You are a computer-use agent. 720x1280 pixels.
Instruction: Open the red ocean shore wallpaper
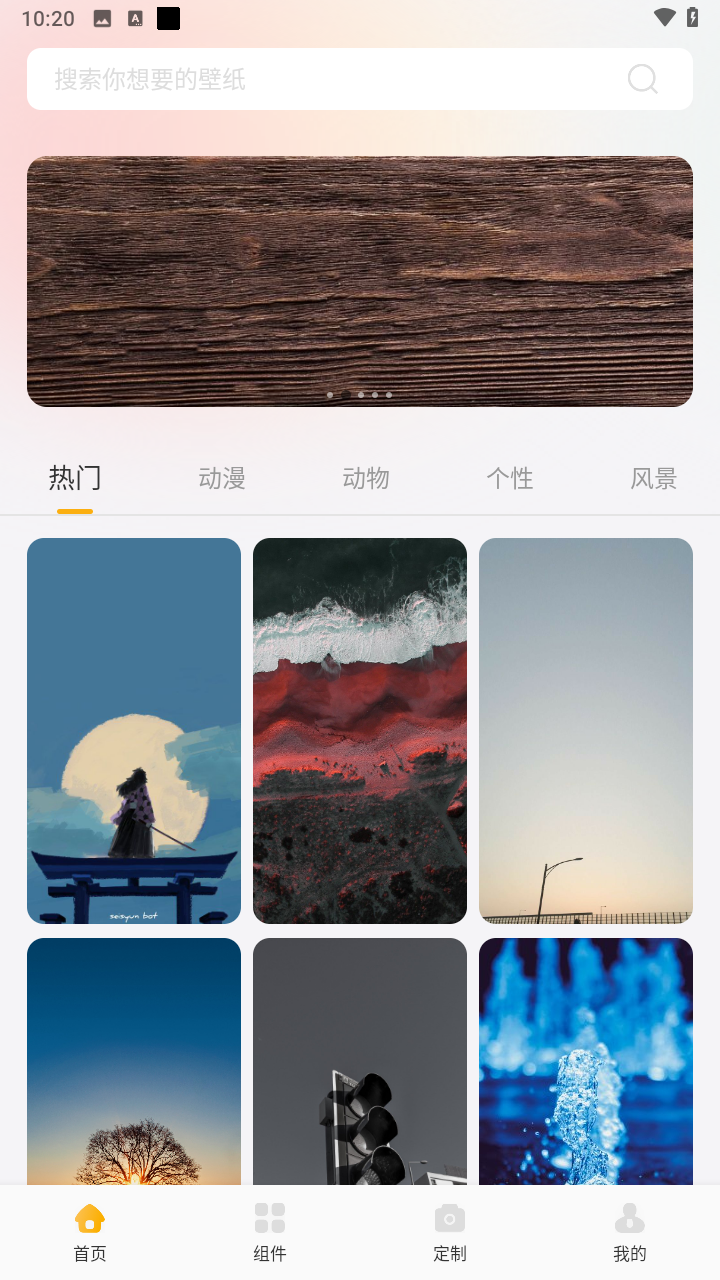360,730
